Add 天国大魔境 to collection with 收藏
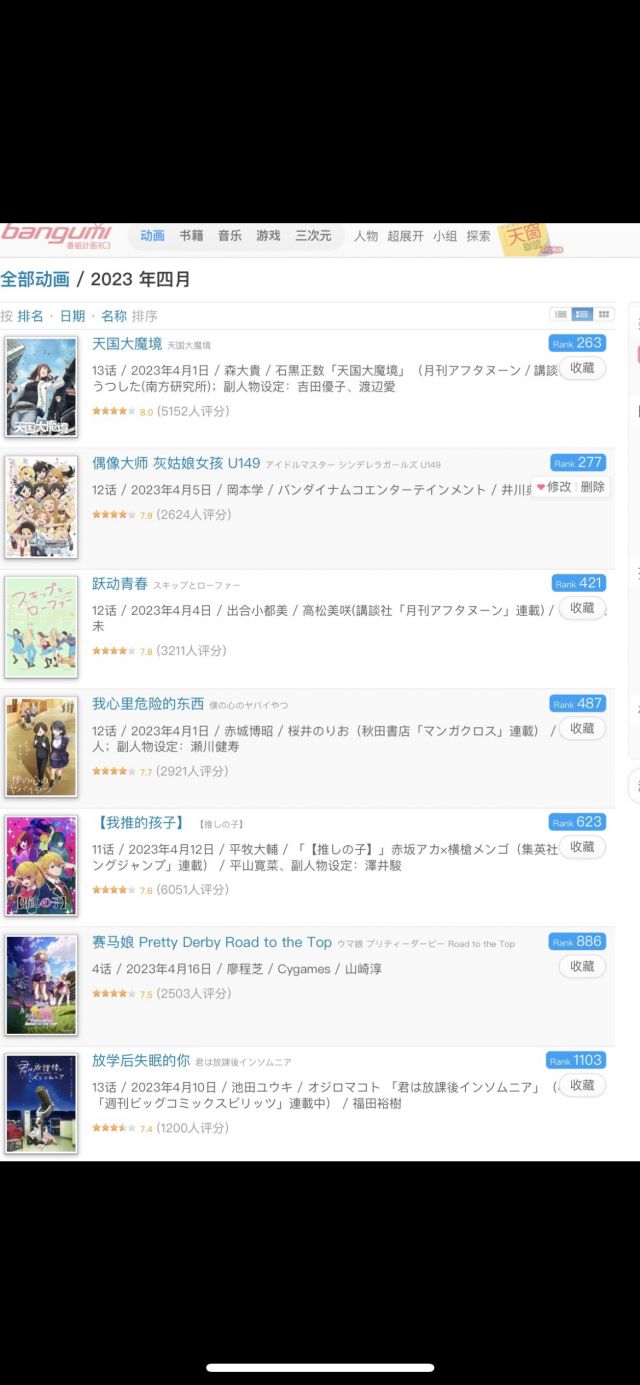 [x=582, y=368]
